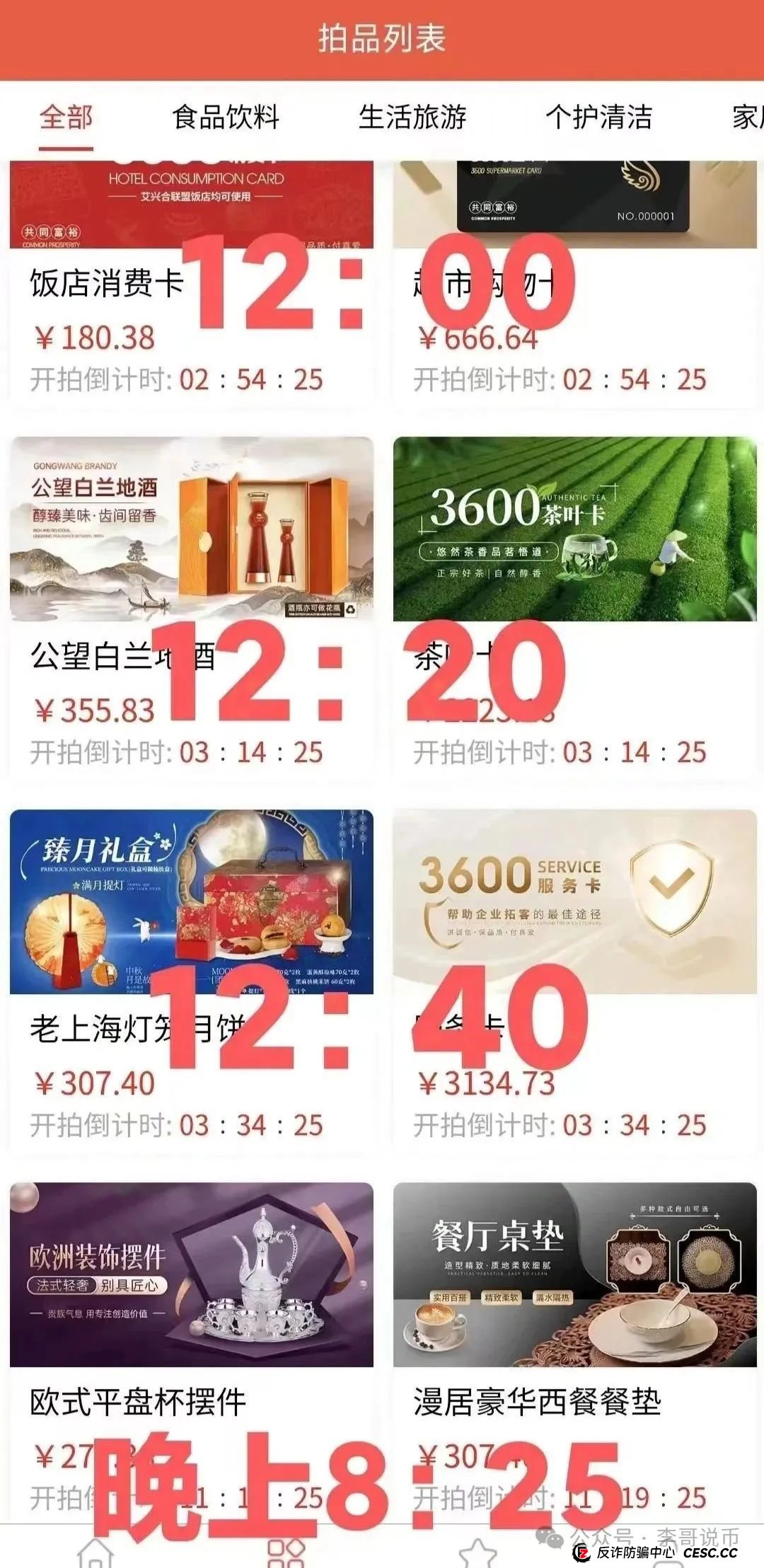The width and height of the screenshot is (764, 1568).
Task: Open the 个护清洁 category tab
Action: point(598,117)
